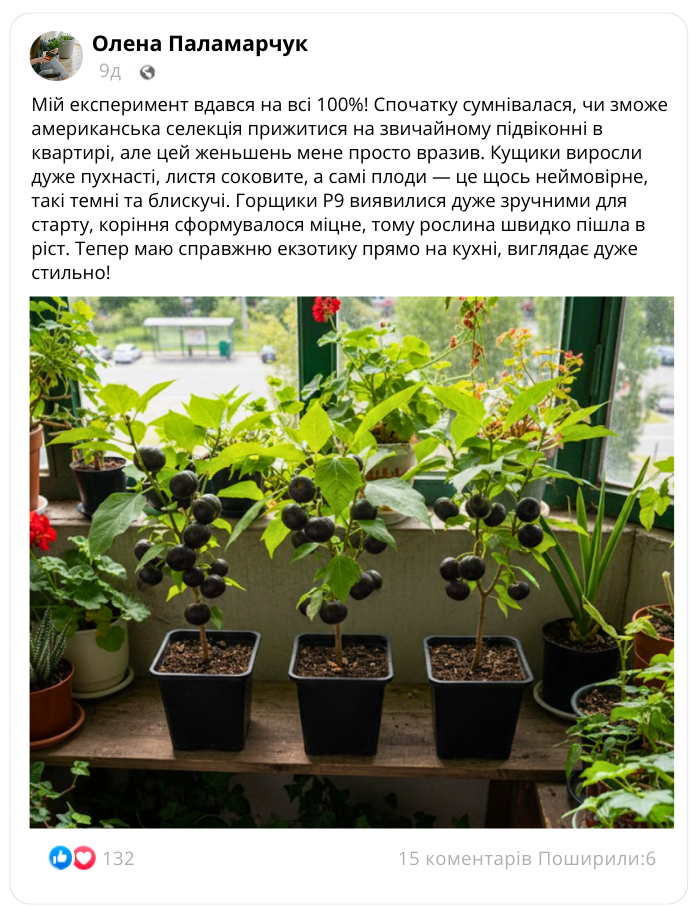View the public audience globe icon

[x=148, y=72]
